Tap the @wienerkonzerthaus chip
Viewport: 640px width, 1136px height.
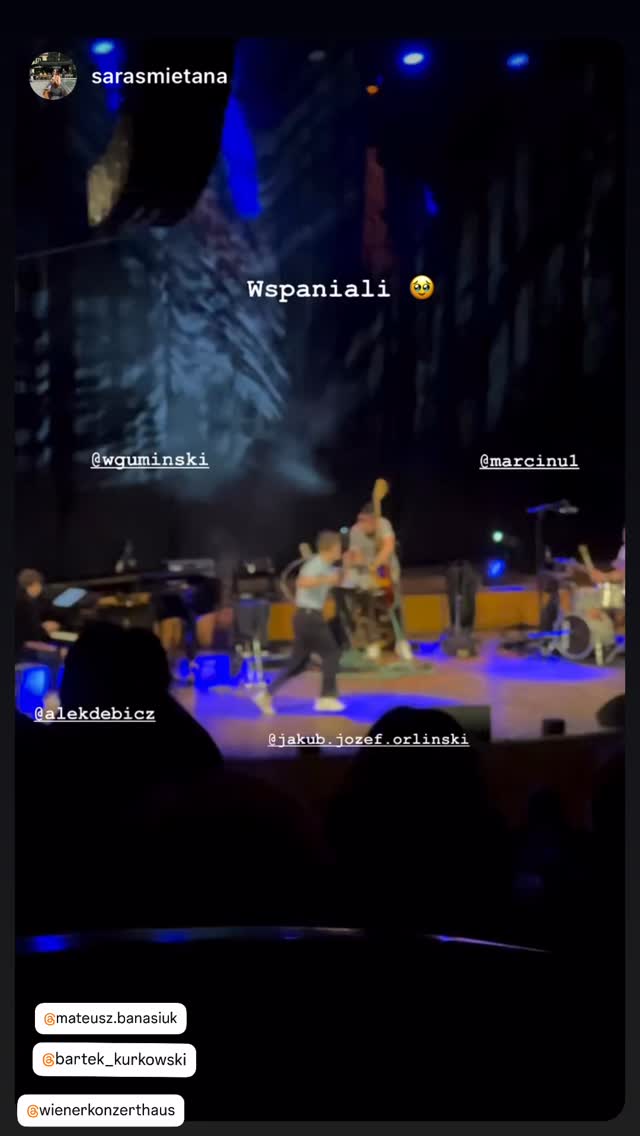click(x=101, y=1111)
